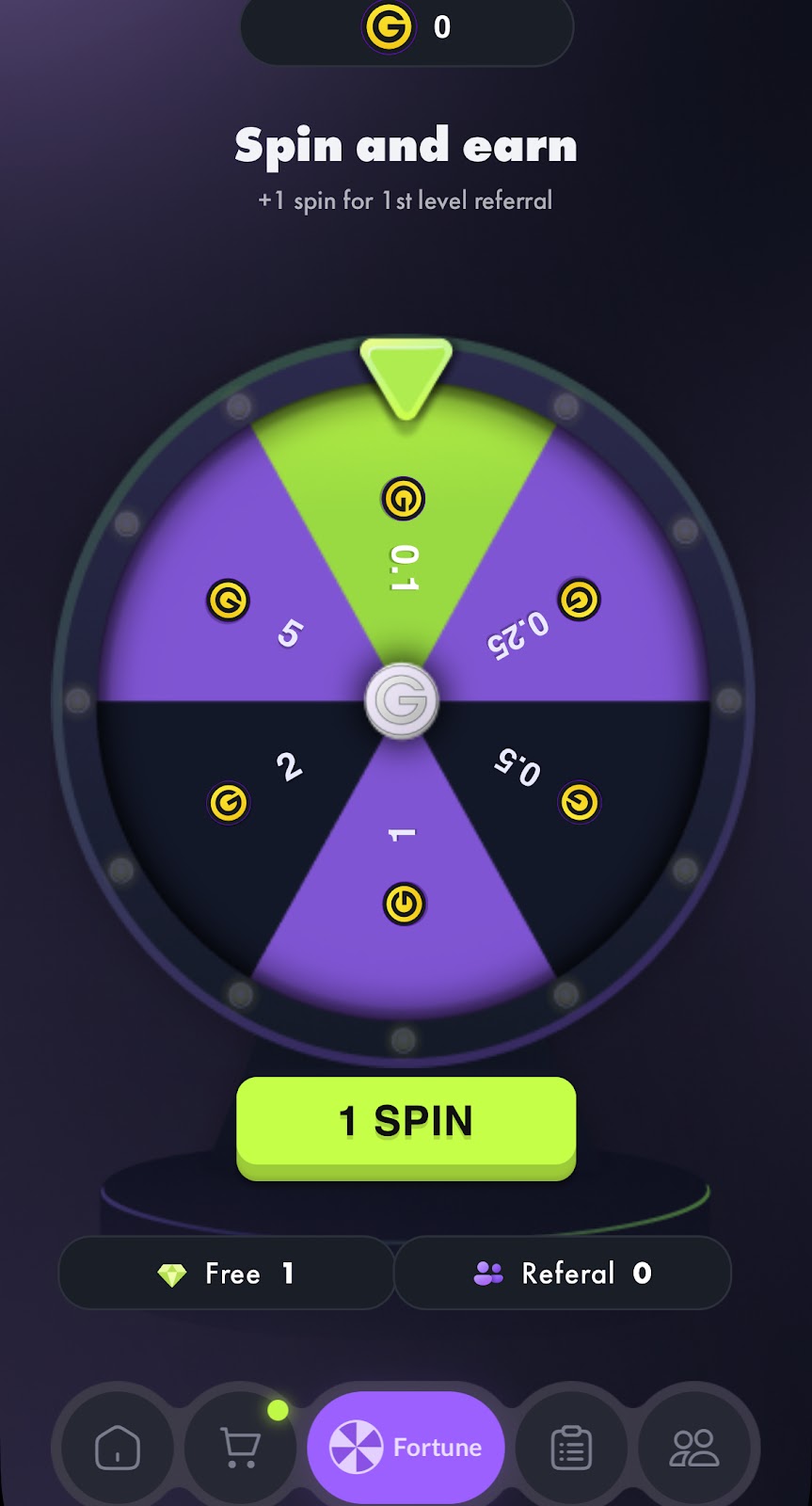Open the friends referral tab

click(694, 1447)
